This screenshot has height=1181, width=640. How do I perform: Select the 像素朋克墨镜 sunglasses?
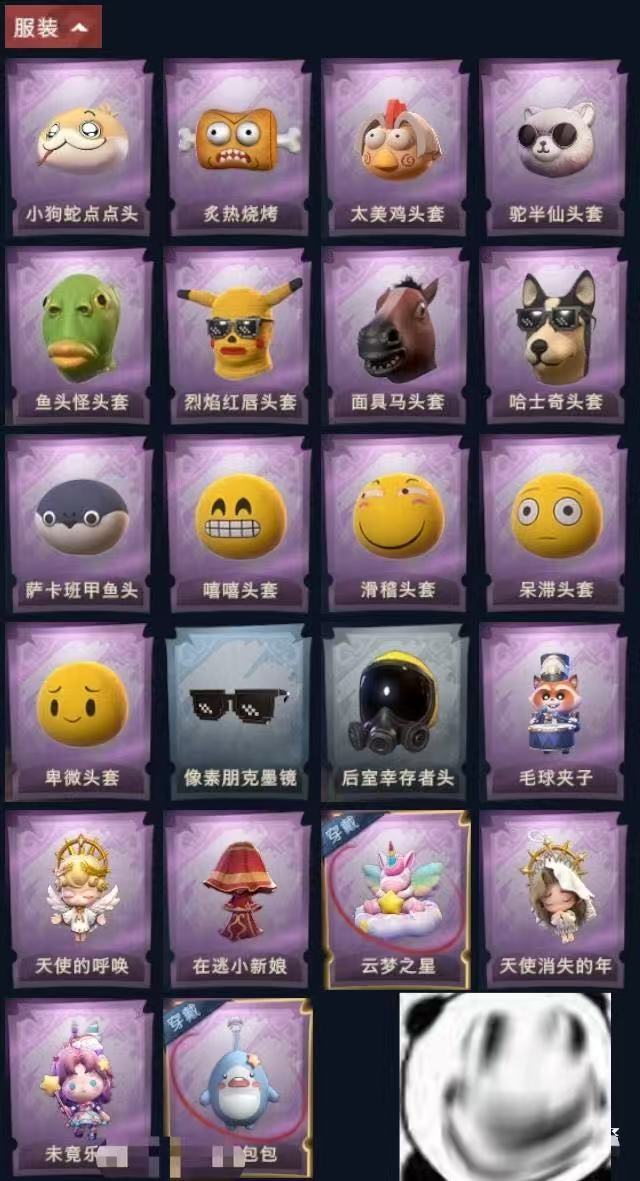tap(239, 712)
